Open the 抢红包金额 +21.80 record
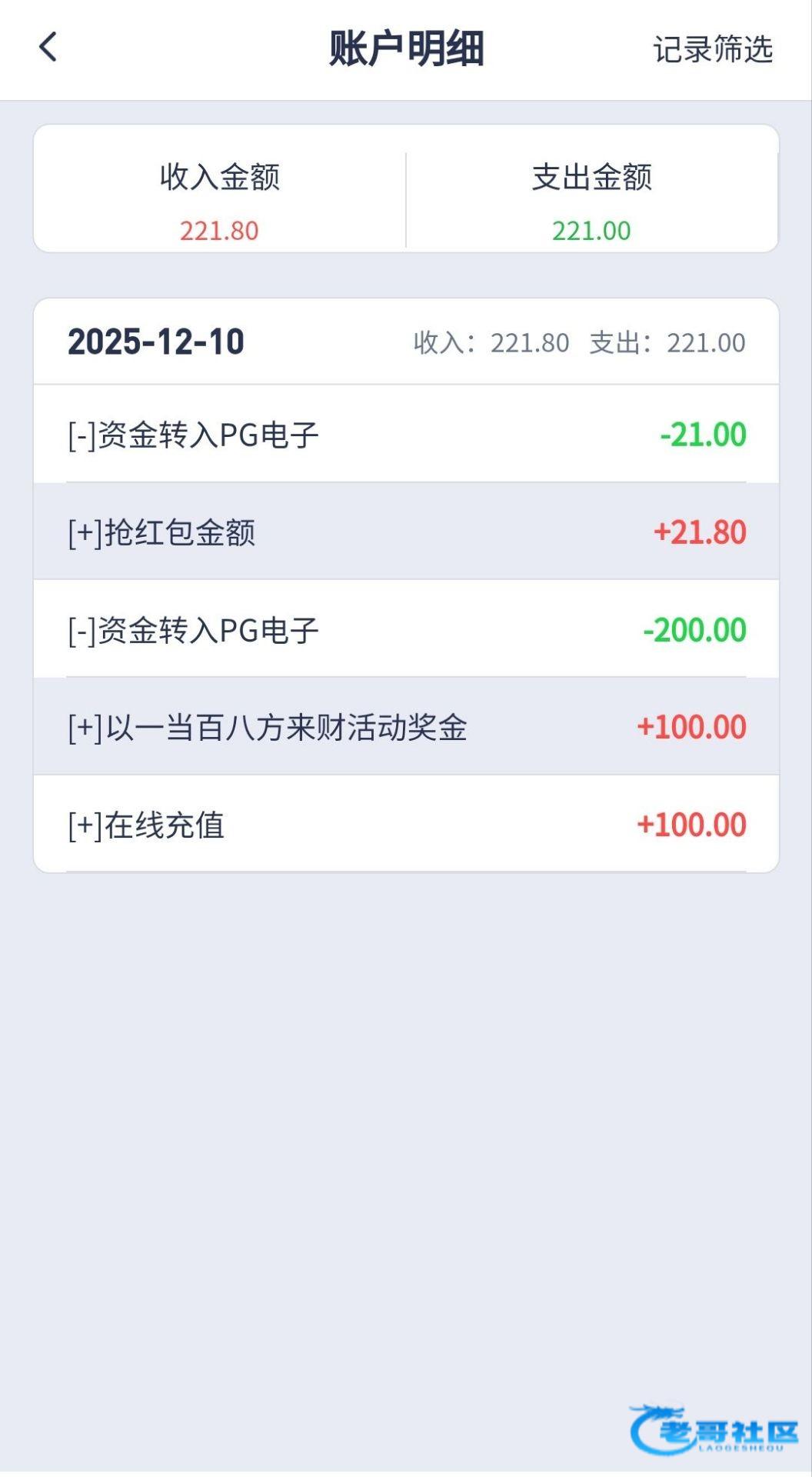Viewport: 812px width, 1477px height. click(406, 532)
